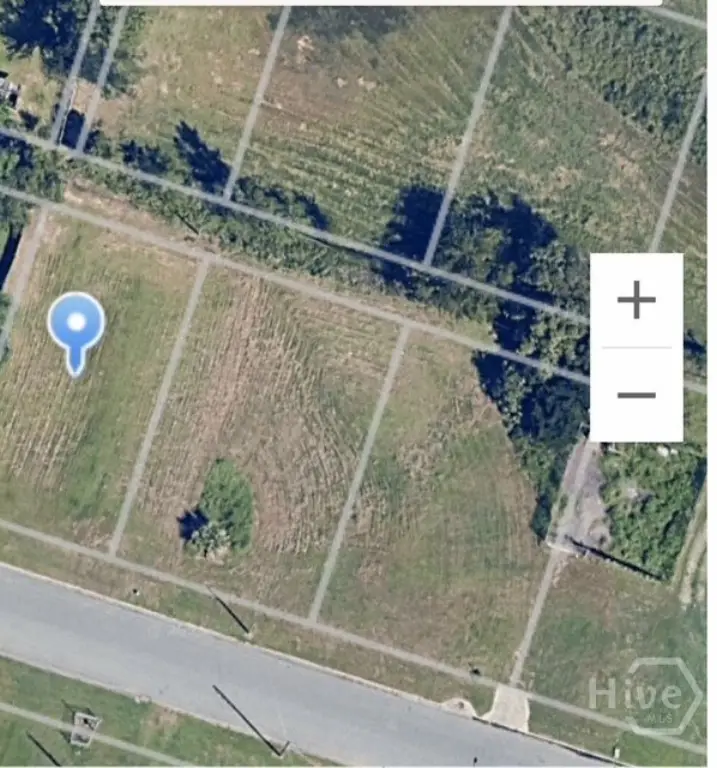The height and width of the screenshot is (768, 717).
Task: Zoom out of the map
Action: 636,394
